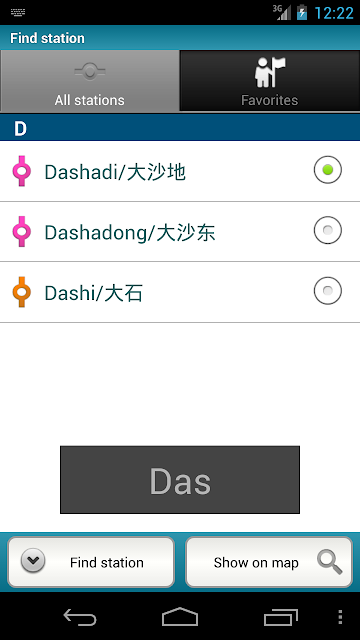Viewport: 360px width, 640px height.
Task: Go back using the system back button
Action: (80, 616)
